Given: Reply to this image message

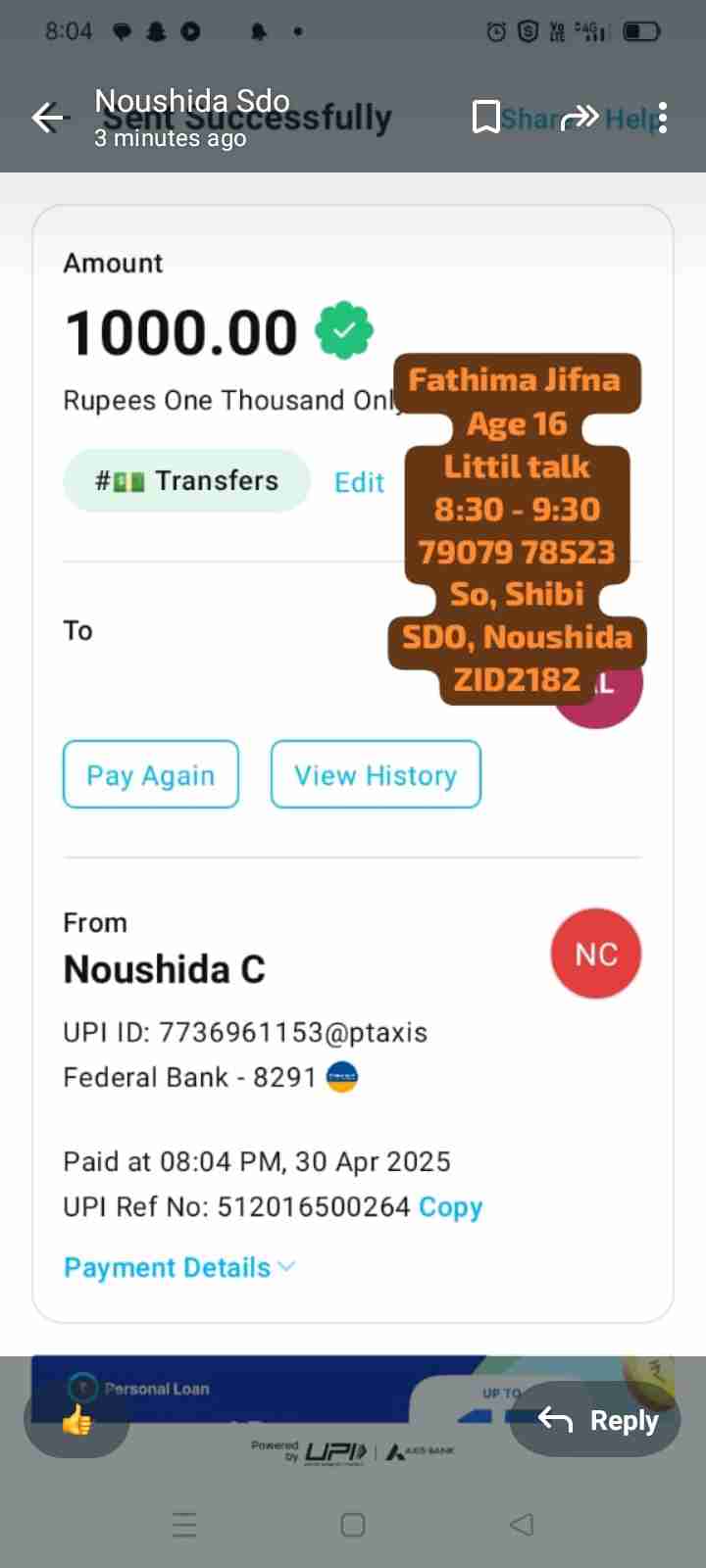Looking at the screenshot, I should click(596, 1419).
